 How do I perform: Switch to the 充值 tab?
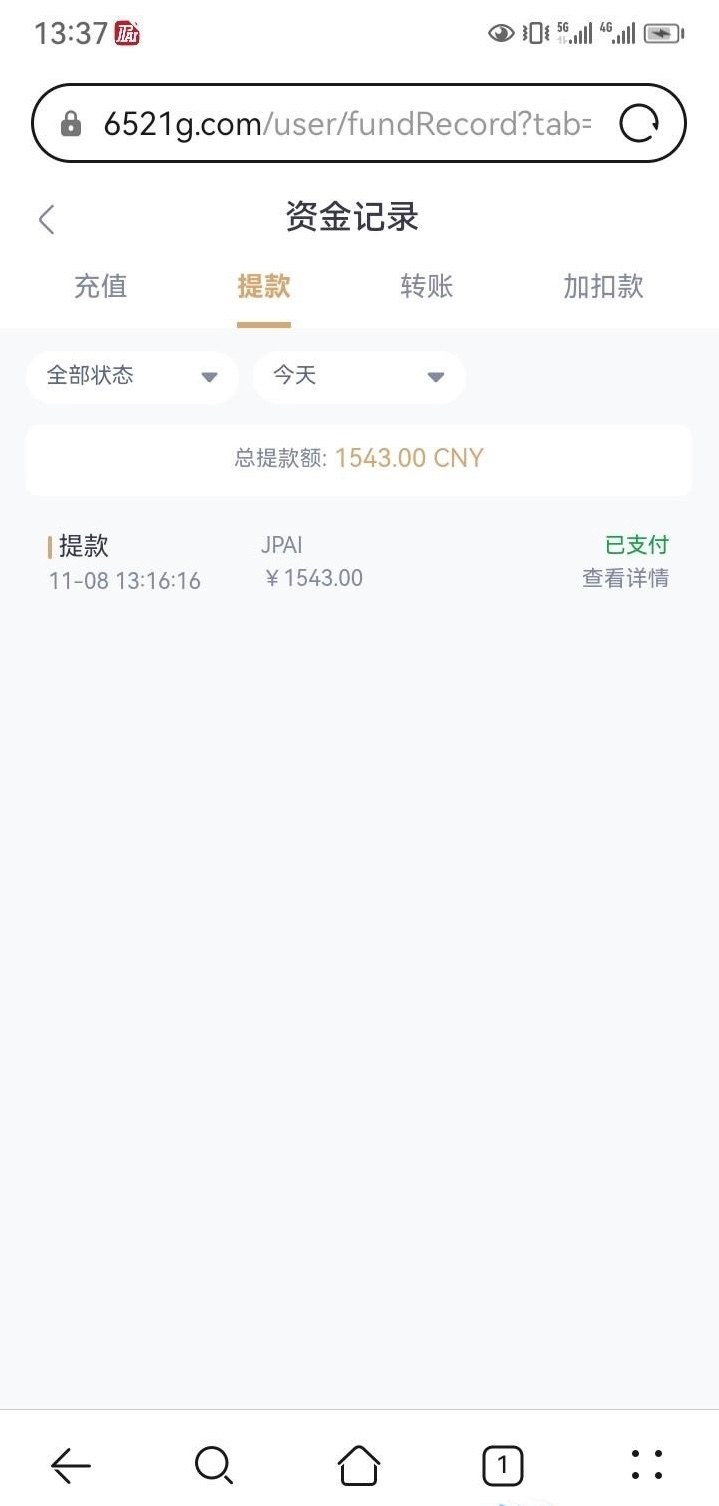tap(100, 287)
